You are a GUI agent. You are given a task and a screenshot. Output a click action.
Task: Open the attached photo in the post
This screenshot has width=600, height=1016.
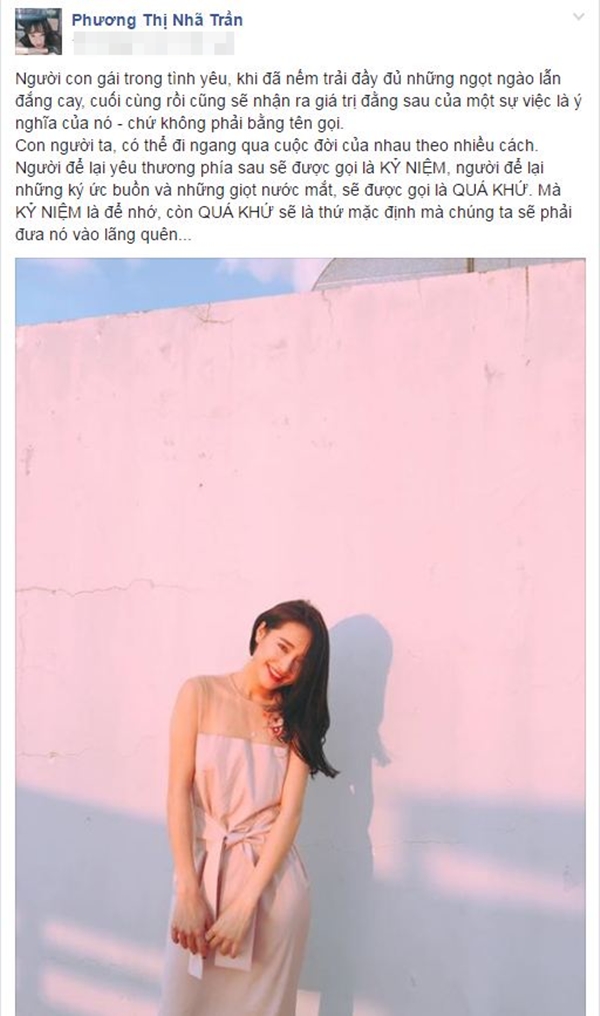300,637
